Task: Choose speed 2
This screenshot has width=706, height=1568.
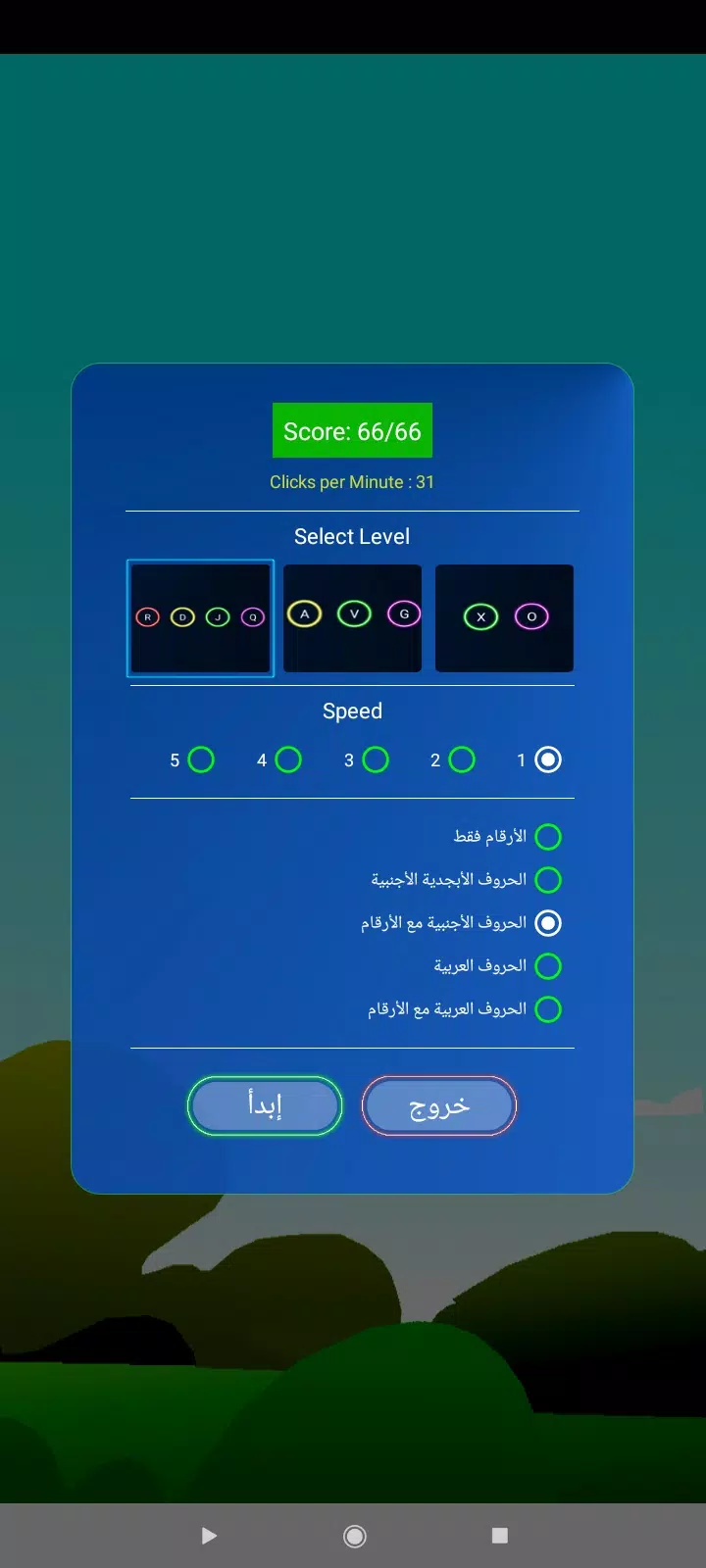Action: [461, 759]
